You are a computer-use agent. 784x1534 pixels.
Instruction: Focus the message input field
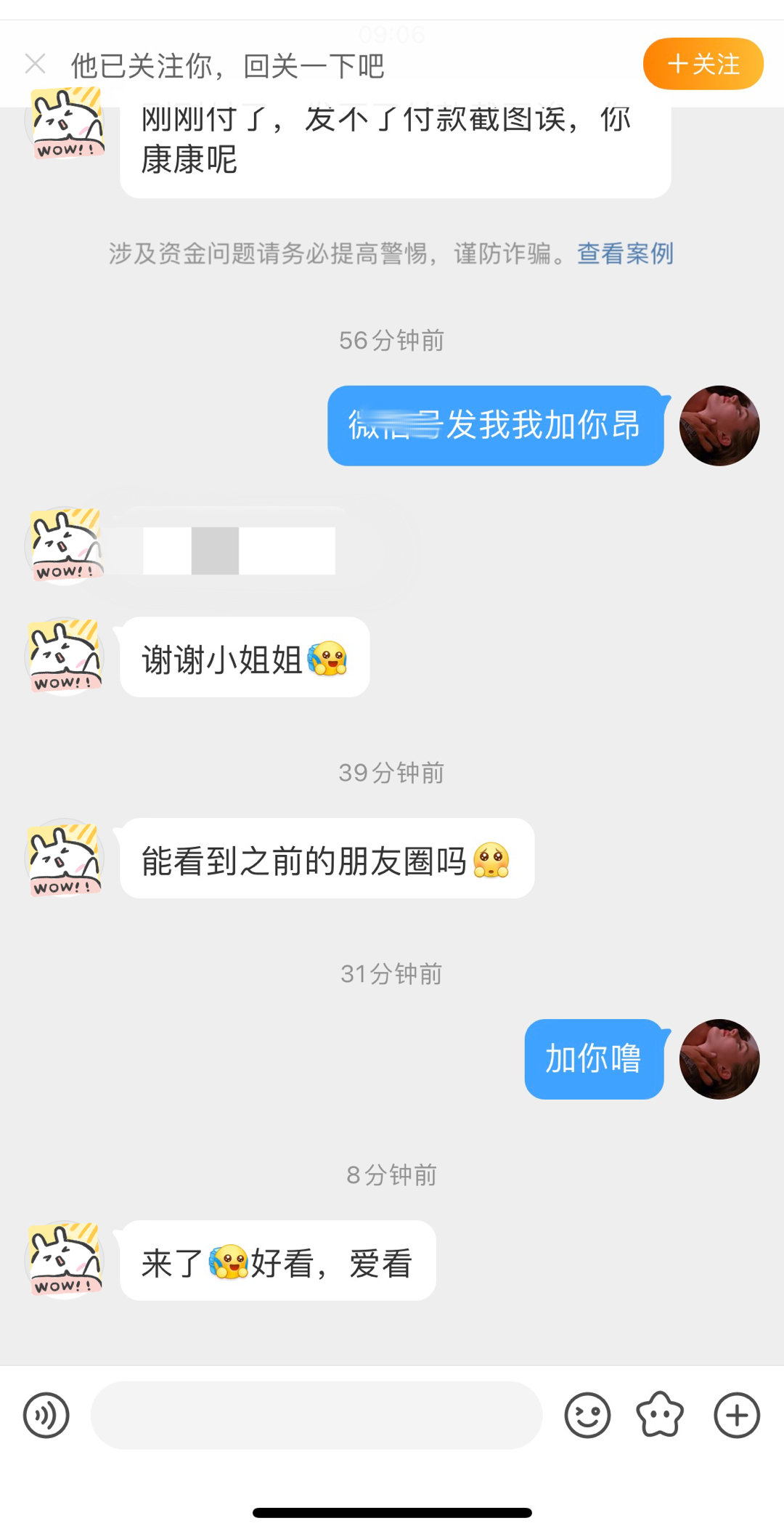point(317,1415)
